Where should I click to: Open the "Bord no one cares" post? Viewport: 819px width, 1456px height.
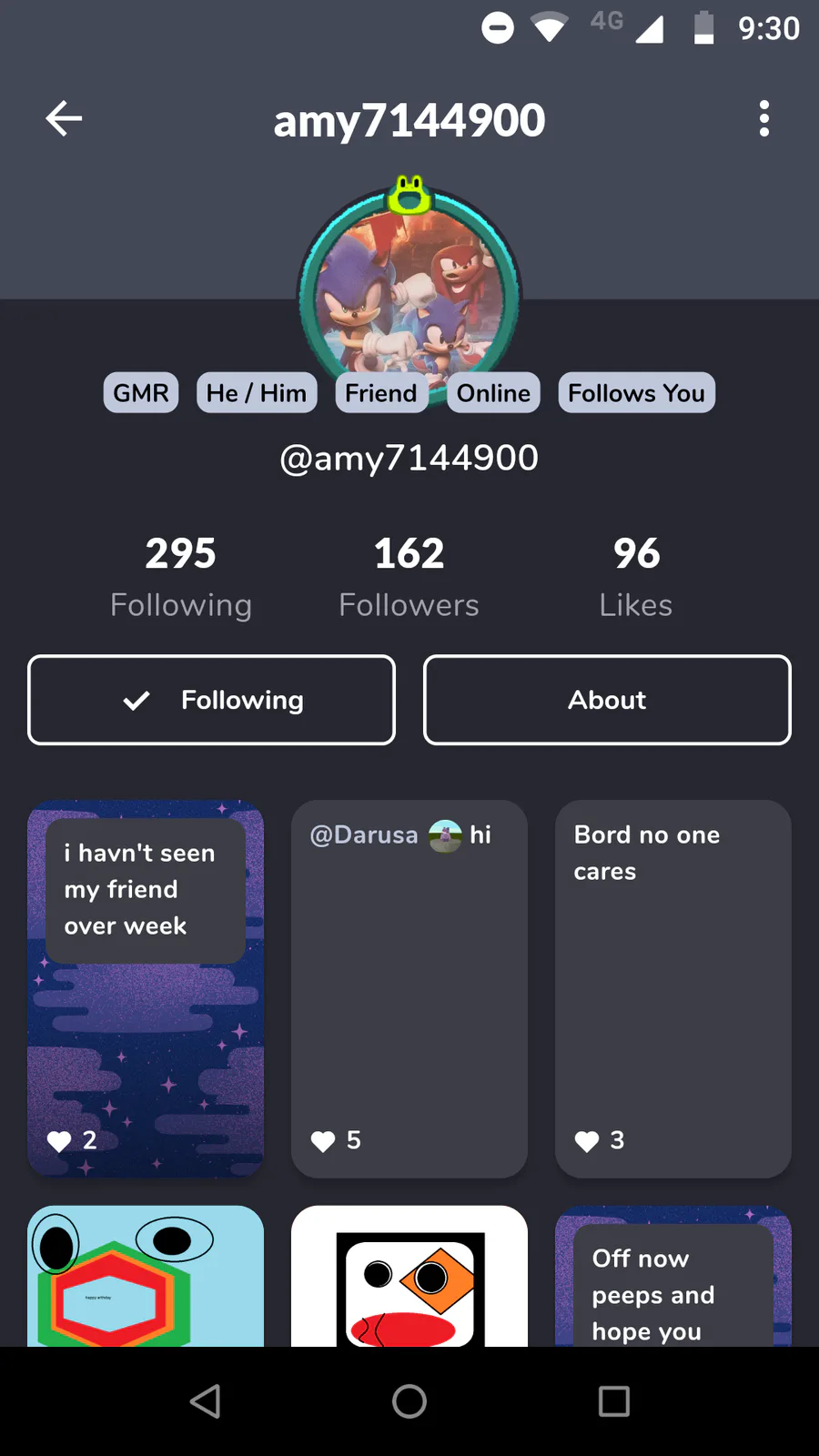673,989
